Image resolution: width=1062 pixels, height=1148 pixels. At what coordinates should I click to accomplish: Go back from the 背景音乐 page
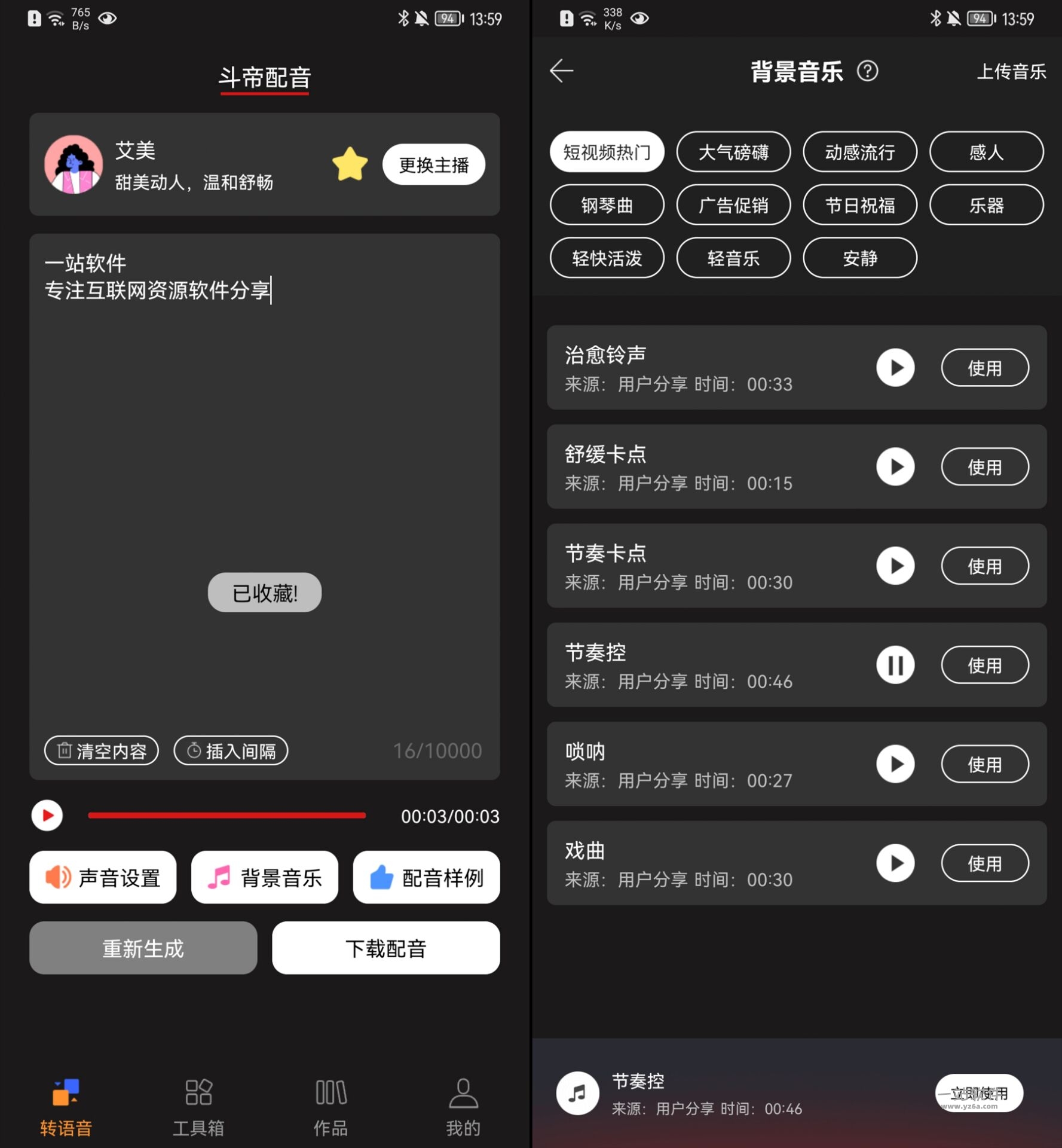561,71
